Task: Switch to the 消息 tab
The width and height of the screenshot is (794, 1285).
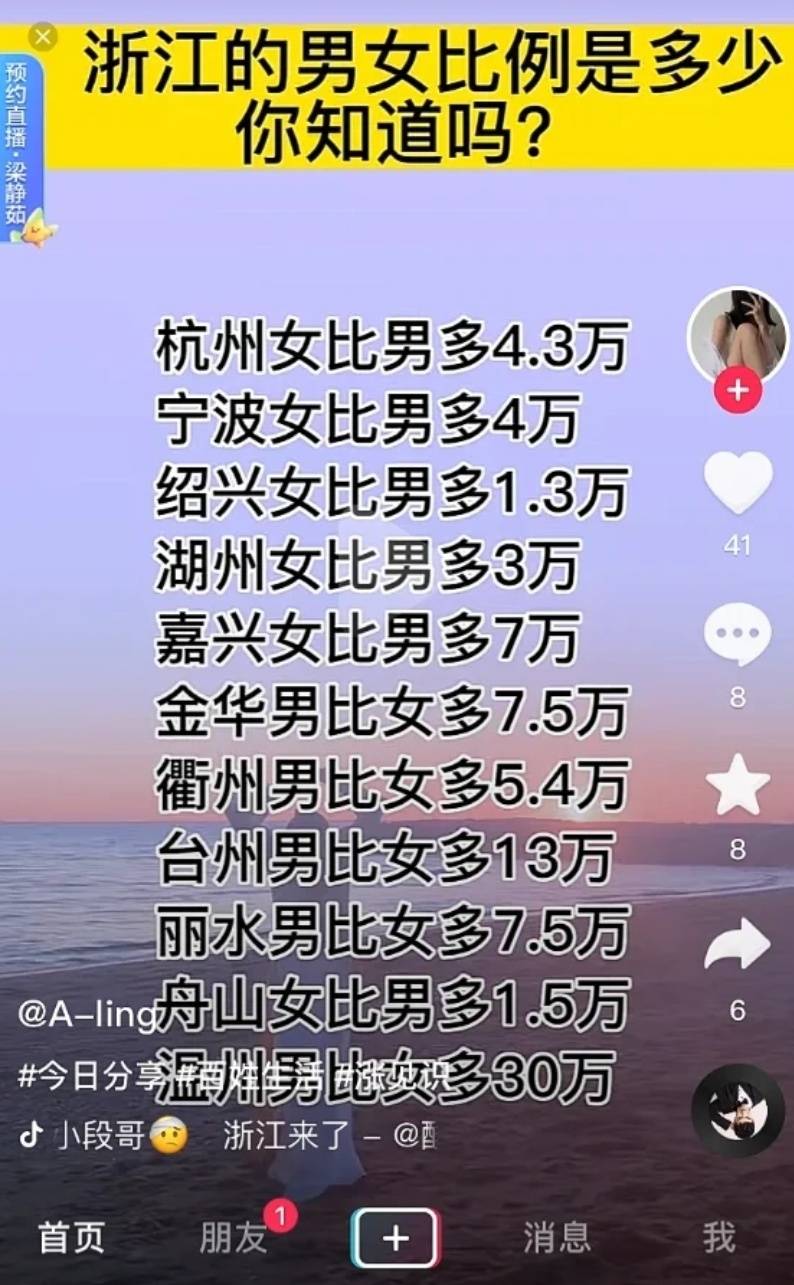Action: pyautogui.click(x=556, y=1238)
